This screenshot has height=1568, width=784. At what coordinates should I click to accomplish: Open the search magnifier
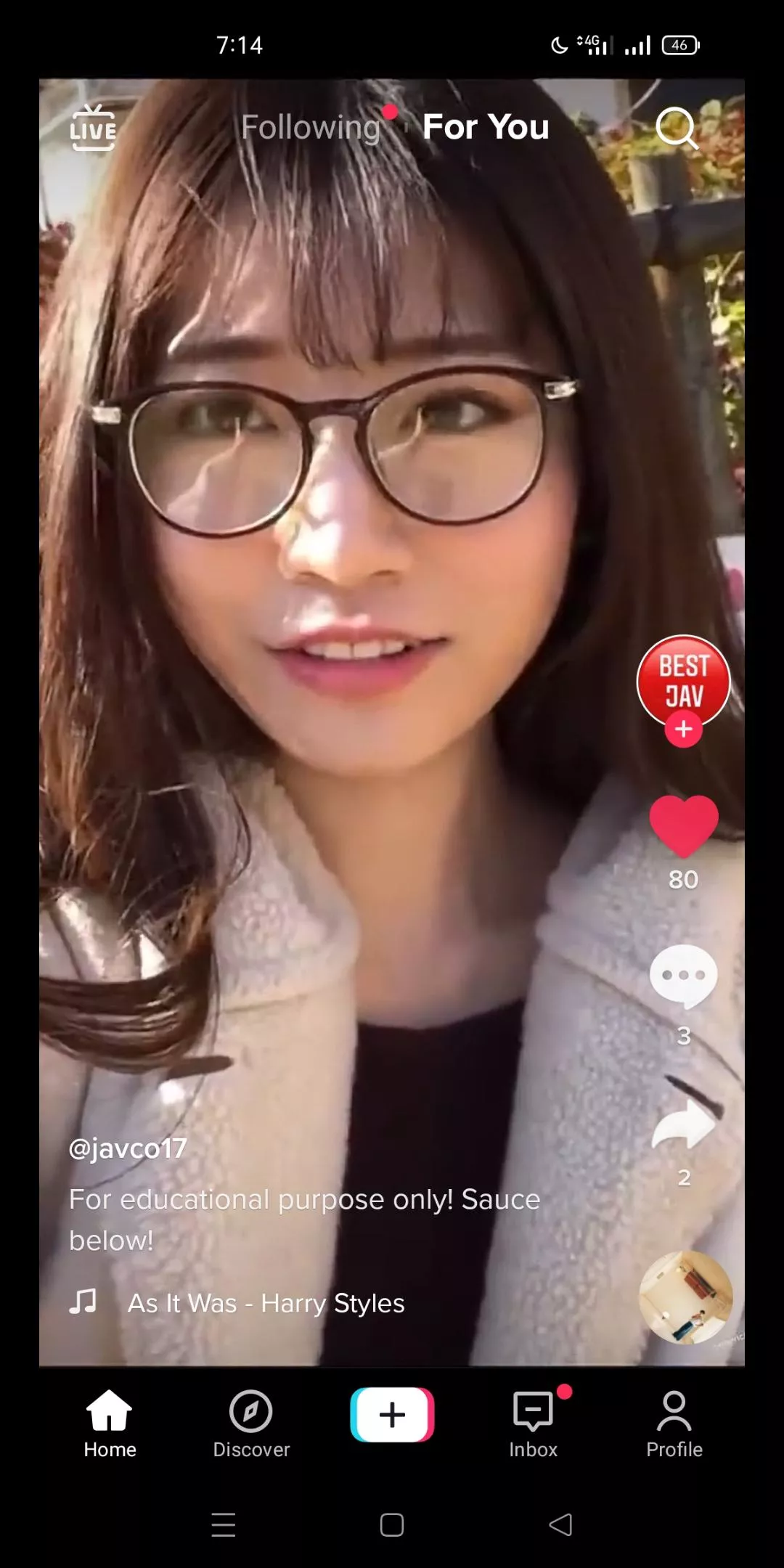click(676, 128)
